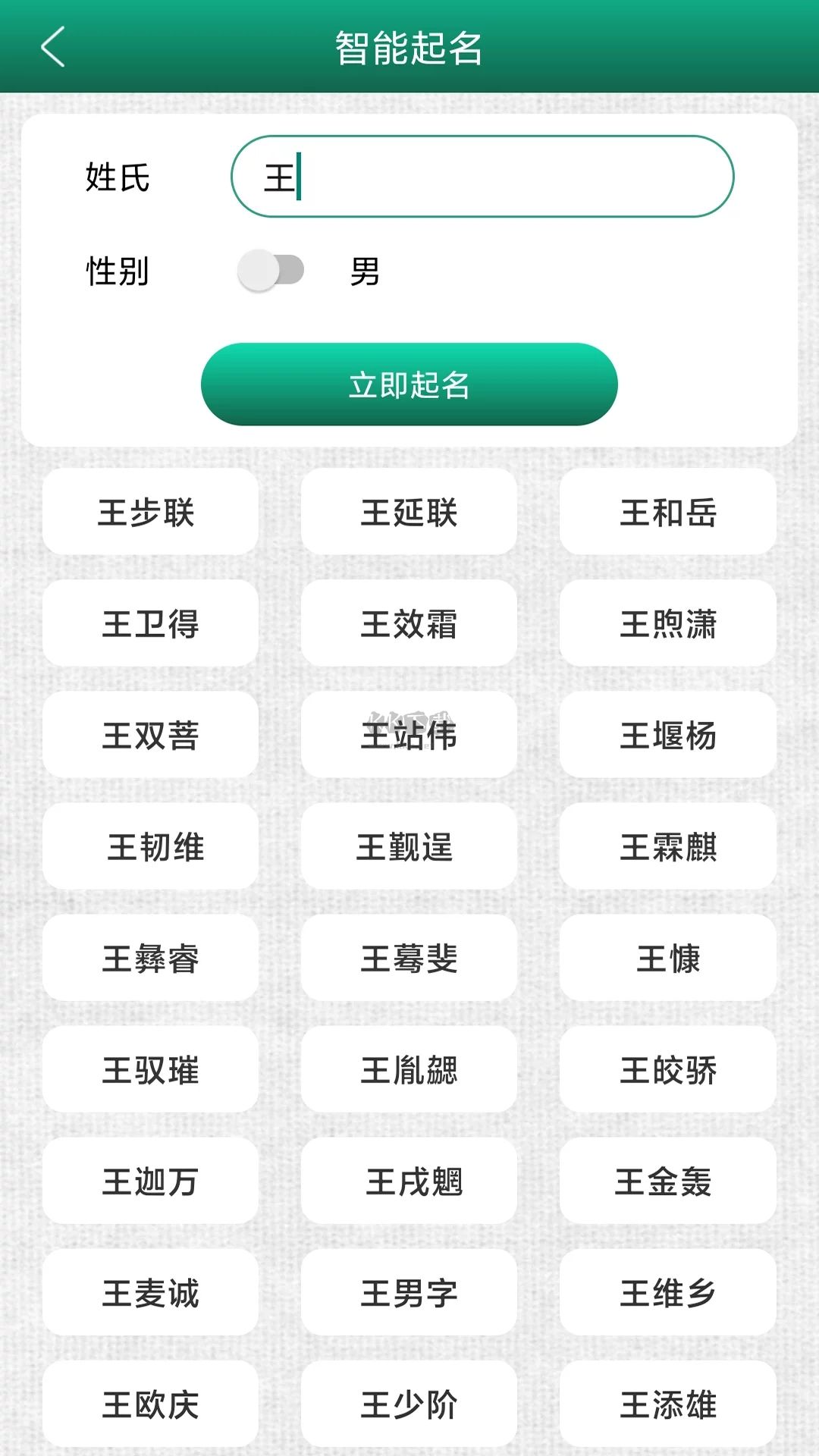819x1456 pixels.
Task: Choose the name 王和岳
Action: 667,513
